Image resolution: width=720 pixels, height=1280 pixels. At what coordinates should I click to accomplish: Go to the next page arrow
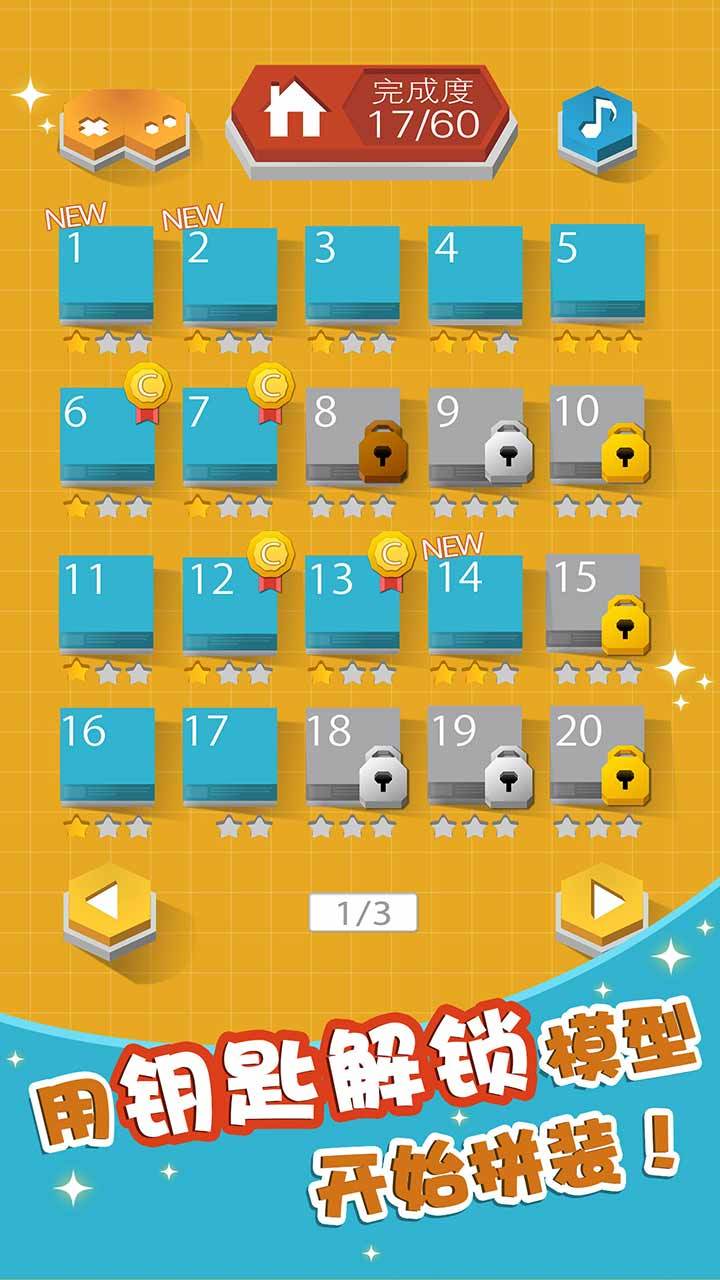click(603, 903)
